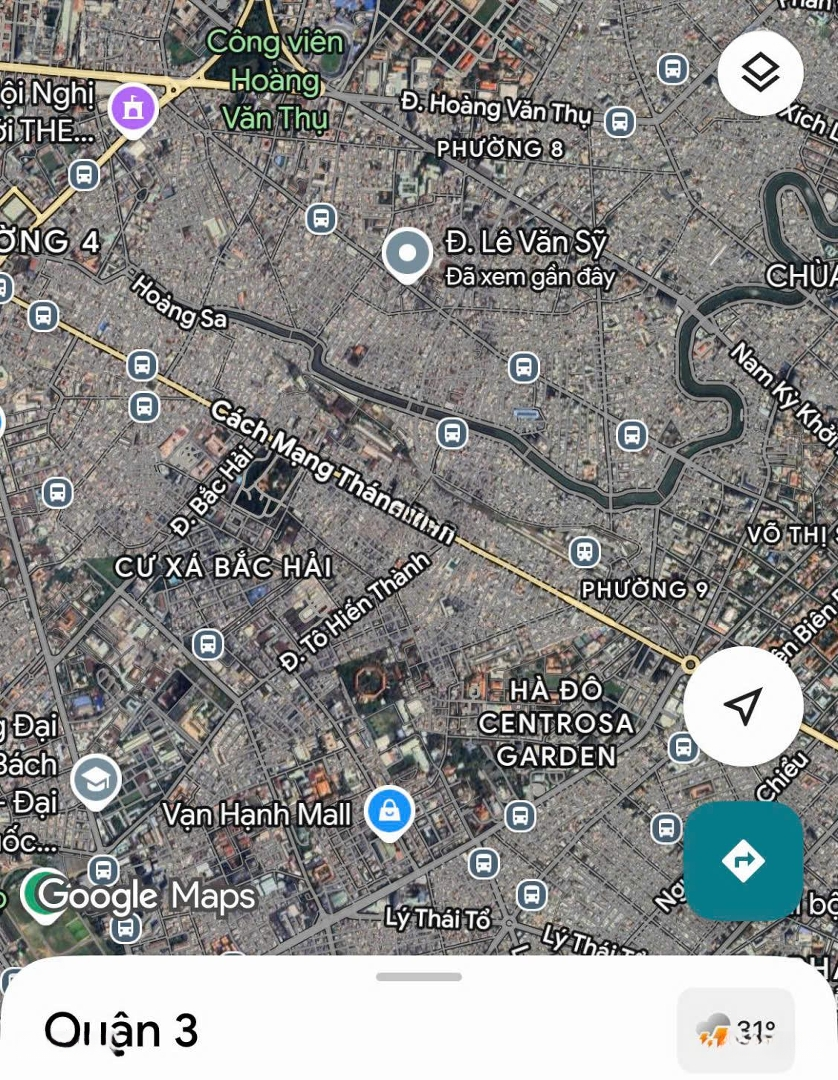
Task: Tap the bus stop near Đ. Hoàng Văn Thụ label
Action: [619, 122]
